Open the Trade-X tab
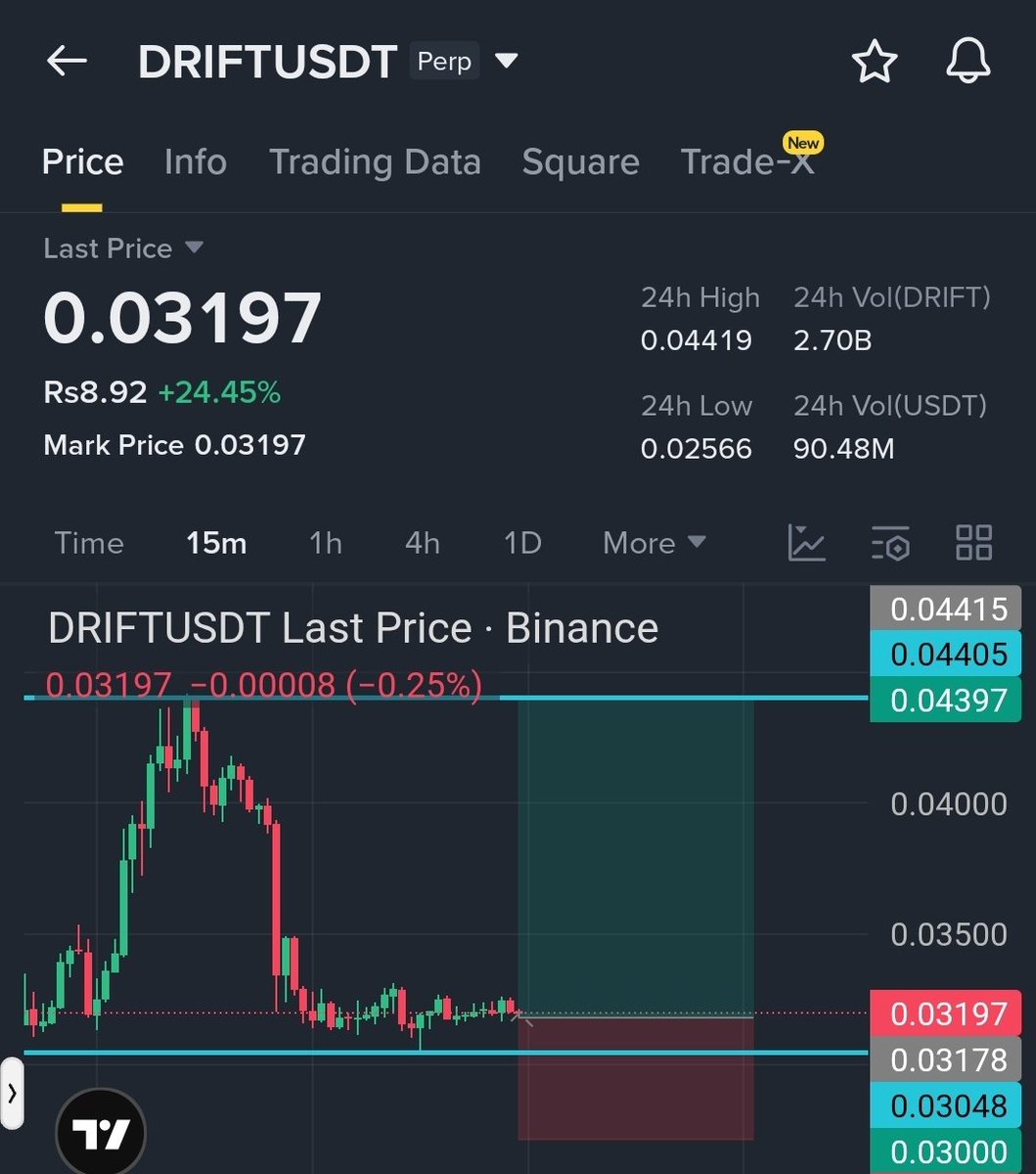Screen dimensions: 1036x1174 click(x=747, y=161)
